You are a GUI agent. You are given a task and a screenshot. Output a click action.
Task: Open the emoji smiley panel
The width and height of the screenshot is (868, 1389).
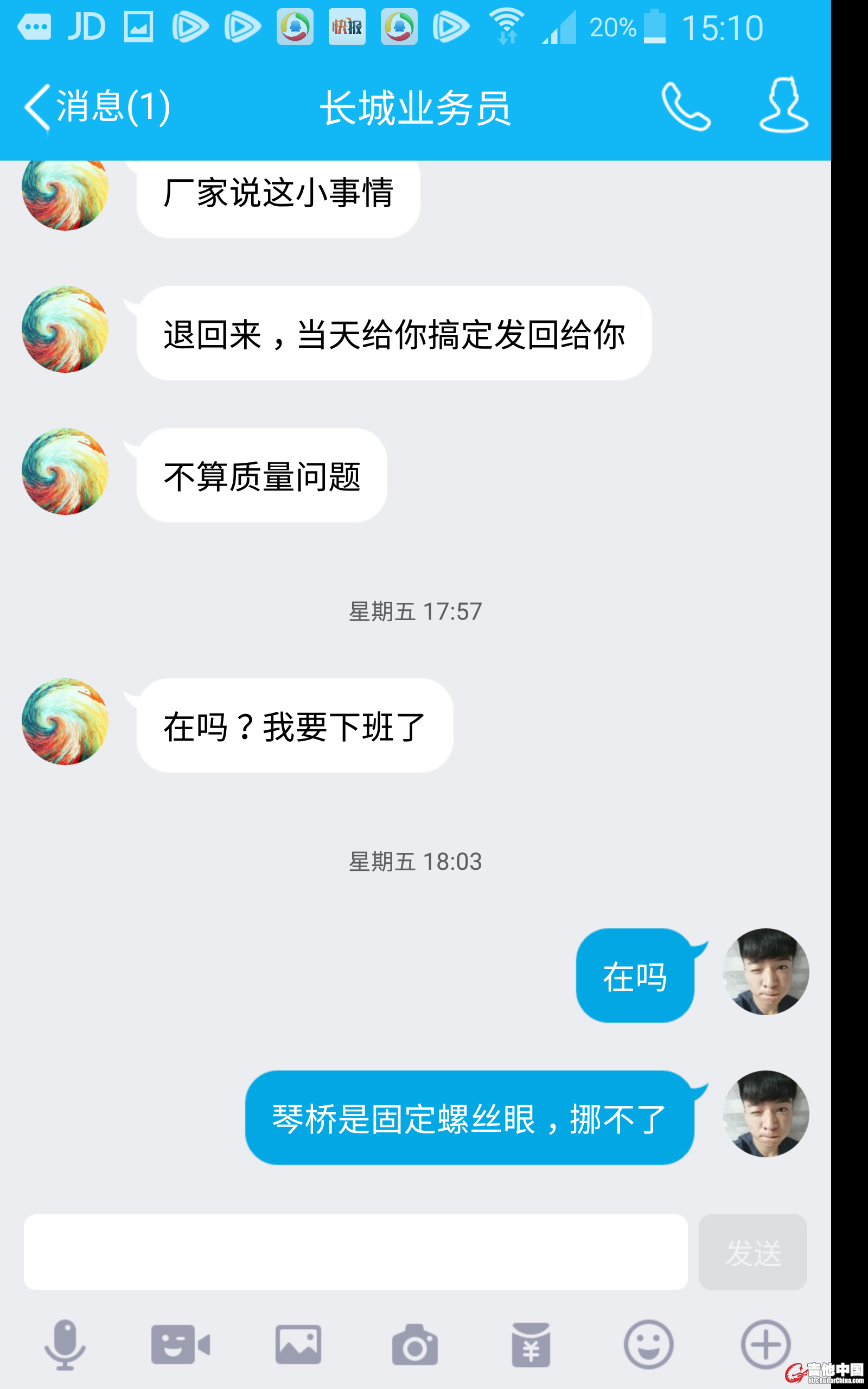tap(648, 1344)
